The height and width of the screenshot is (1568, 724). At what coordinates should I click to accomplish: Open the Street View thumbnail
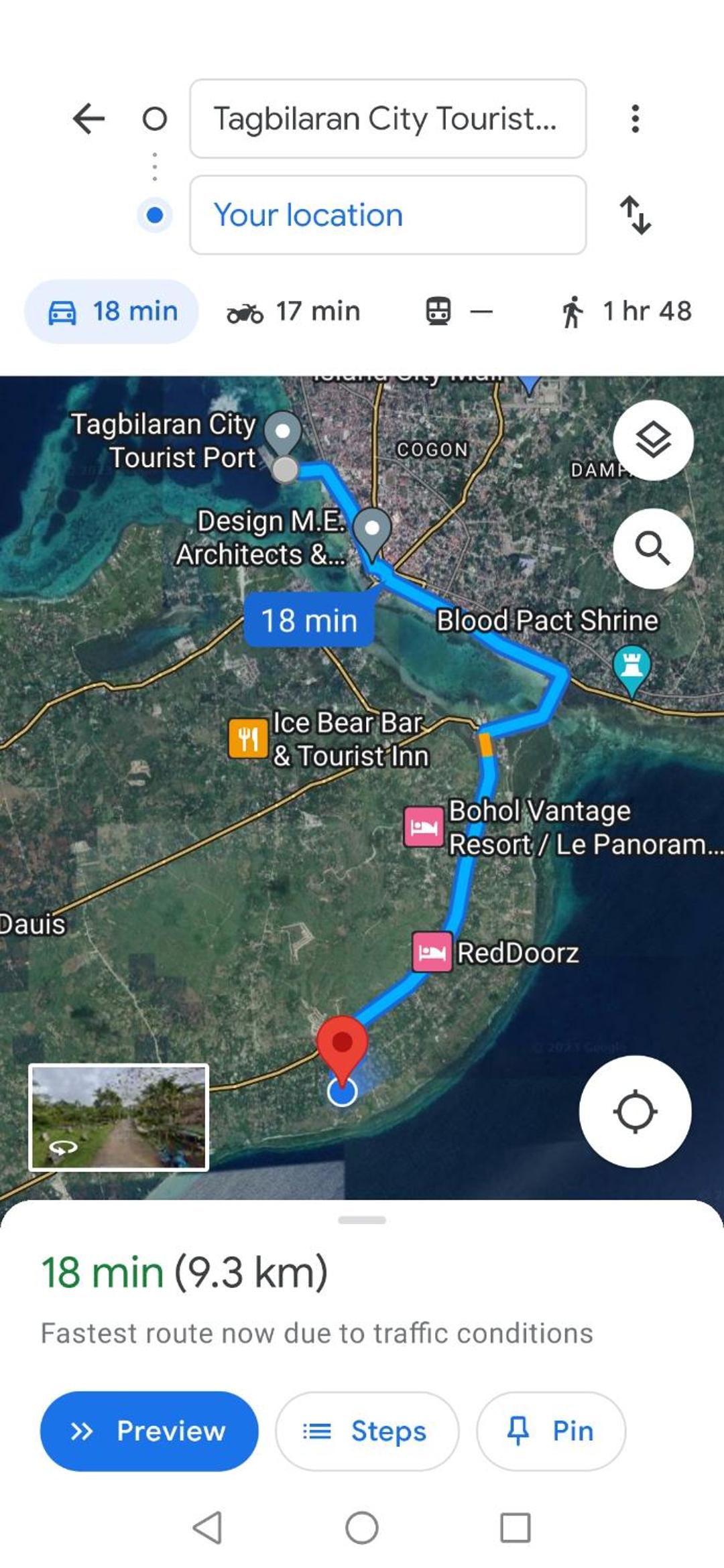[119, 1118]
